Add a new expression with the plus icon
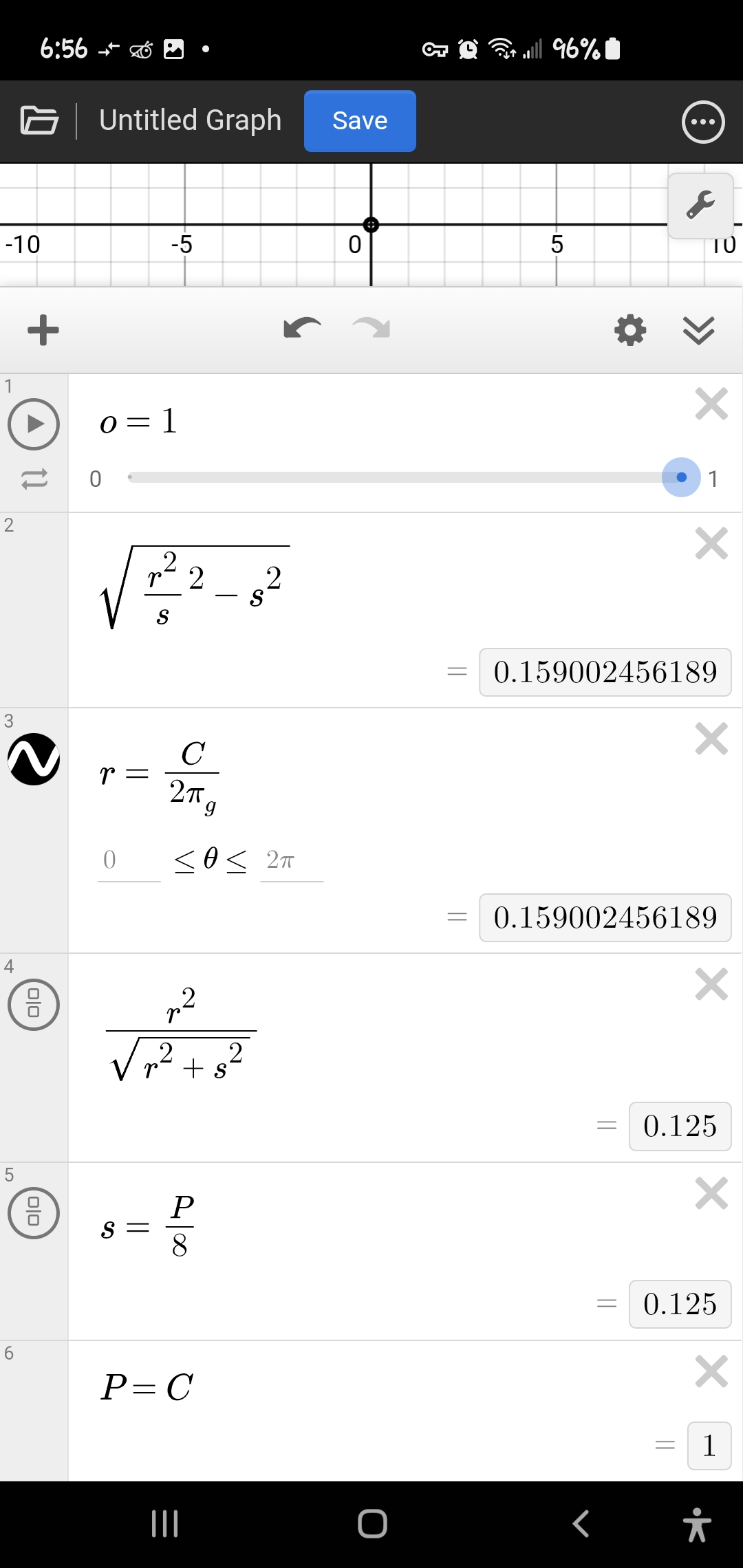The height and width of the screenshot is (1568, 743). pyautogui.click(x=43, y=330)
